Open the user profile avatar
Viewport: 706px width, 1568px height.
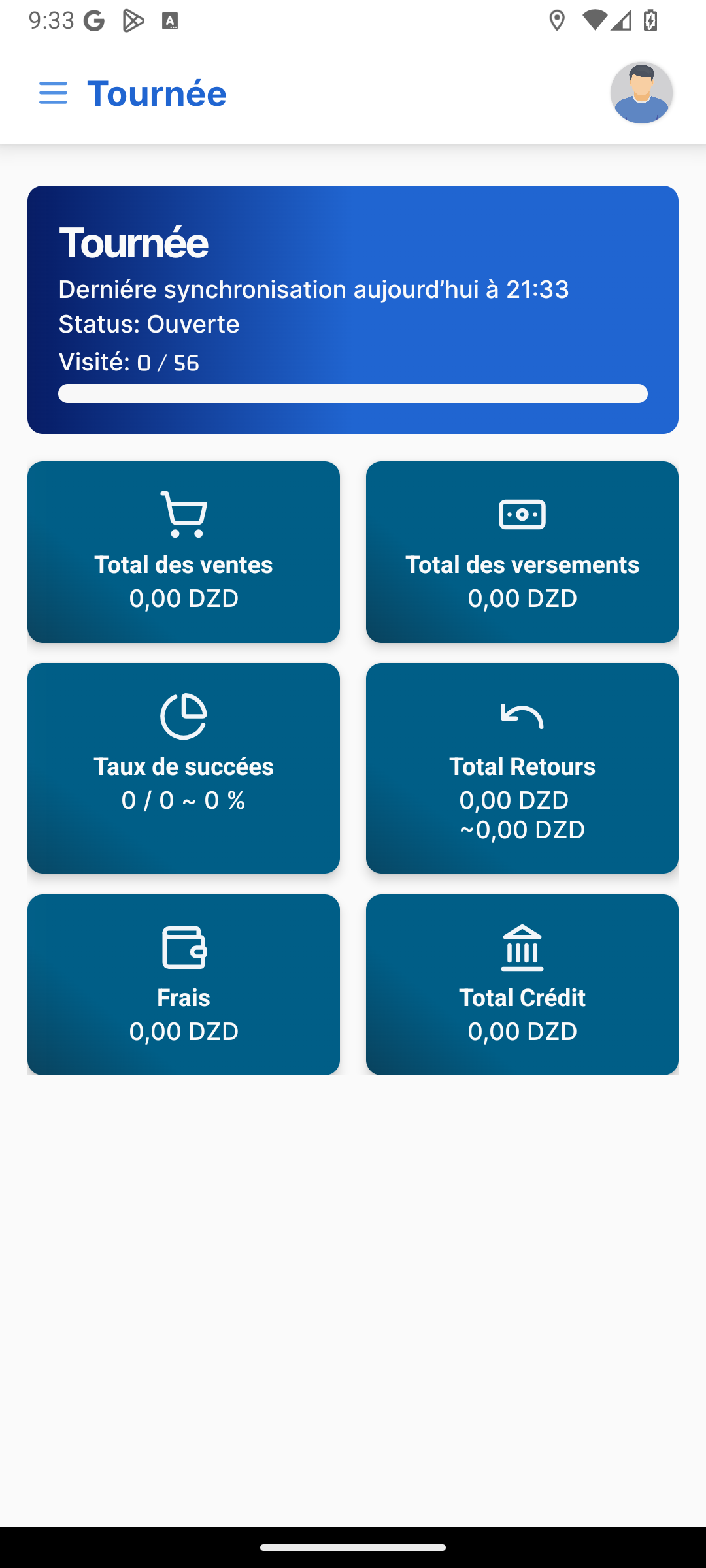click(641, 93)
